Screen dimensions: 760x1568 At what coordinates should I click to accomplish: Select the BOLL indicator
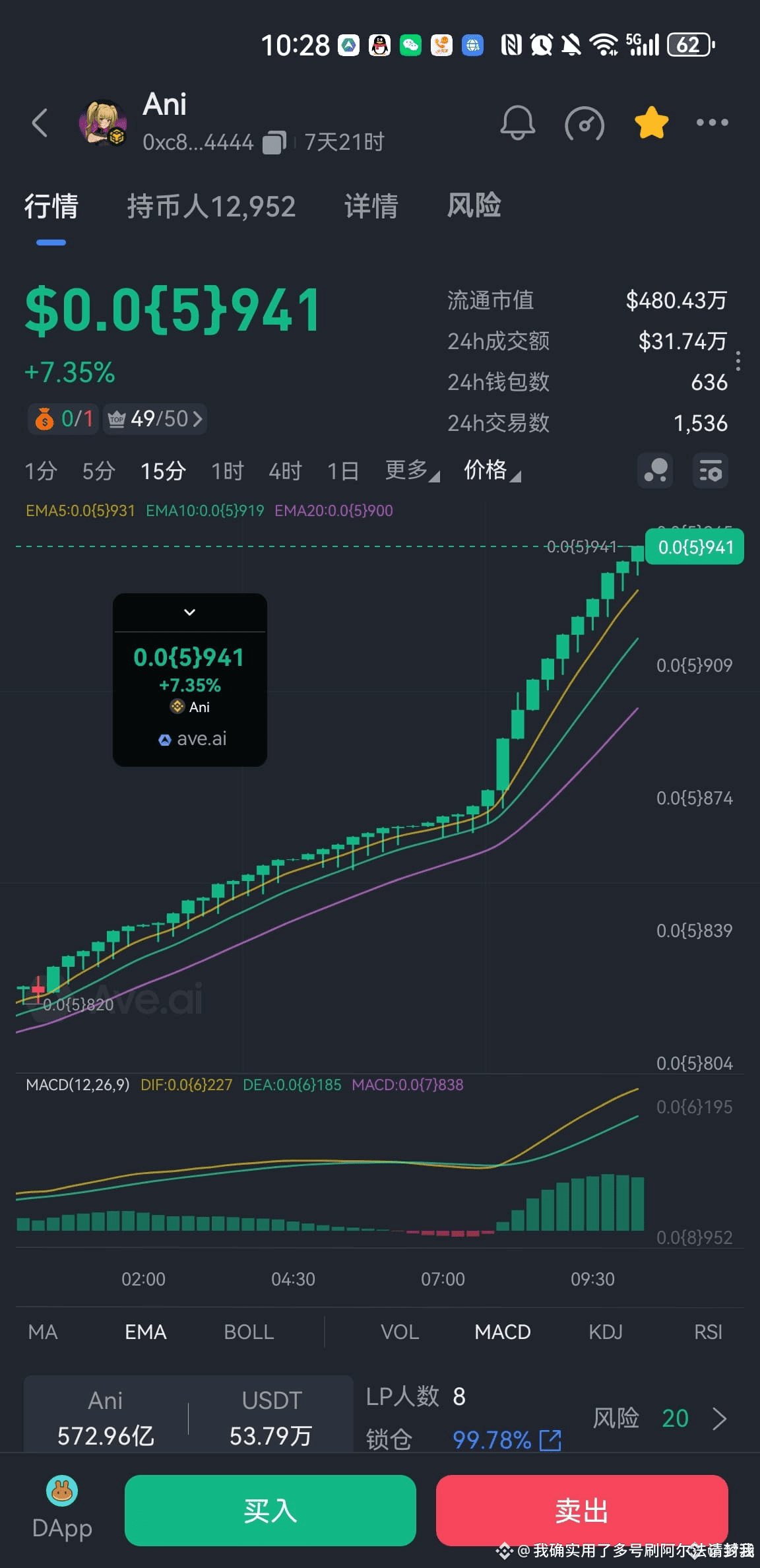pyautogui.click(x=249, y=1332)
